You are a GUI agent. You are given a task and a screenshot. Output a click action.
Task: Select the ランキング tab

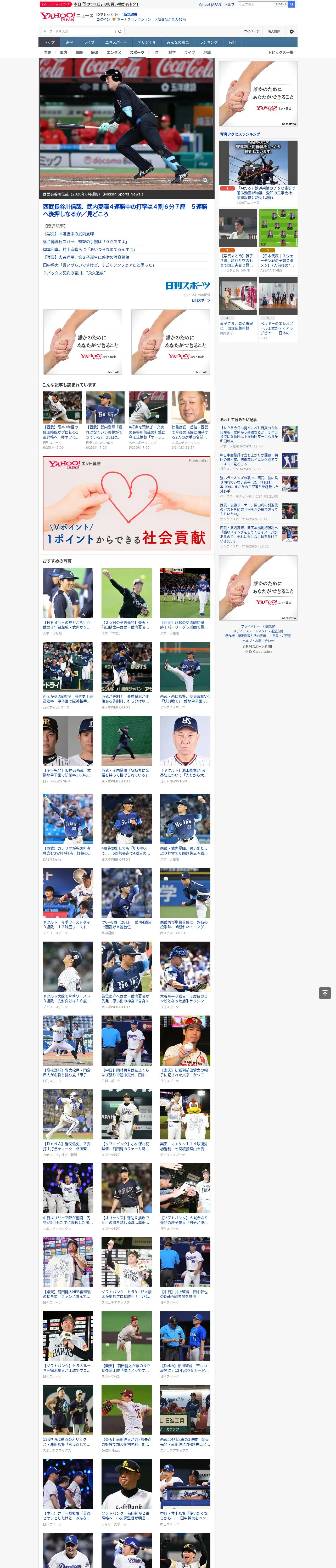coord(209,43)
